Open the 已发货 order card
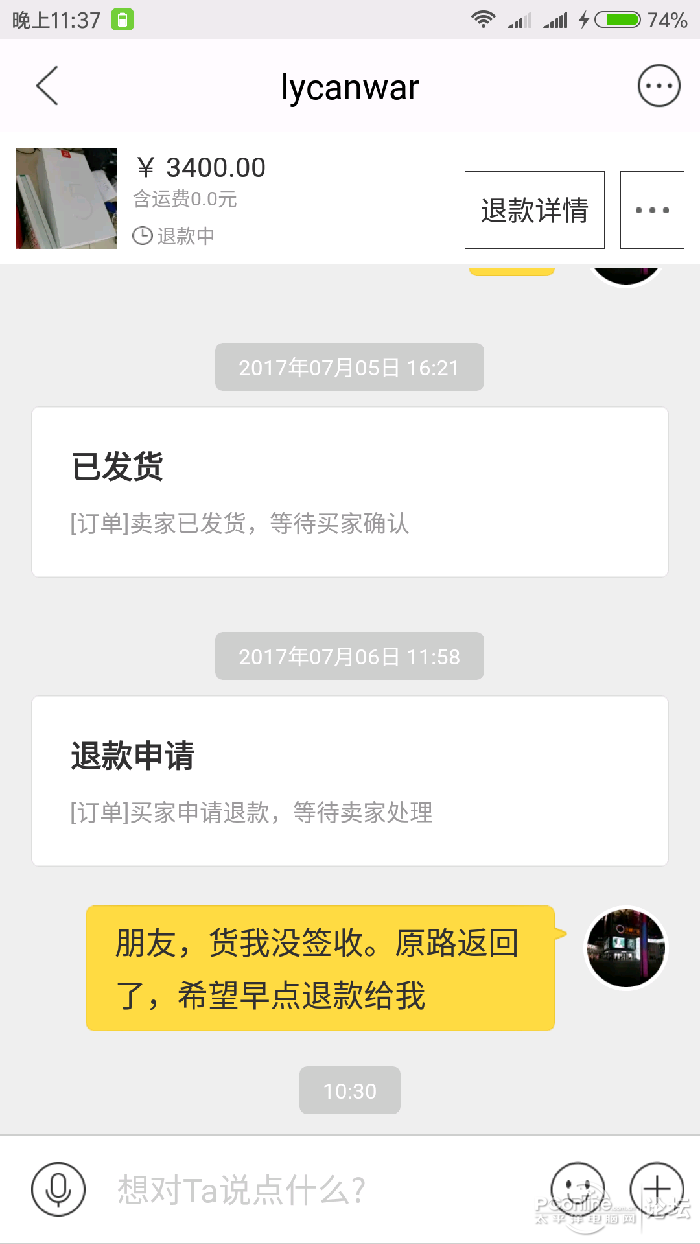Image resolution: width=700 pixels, height=1244 pixels. pyautogui.click(x=350, y=492)
